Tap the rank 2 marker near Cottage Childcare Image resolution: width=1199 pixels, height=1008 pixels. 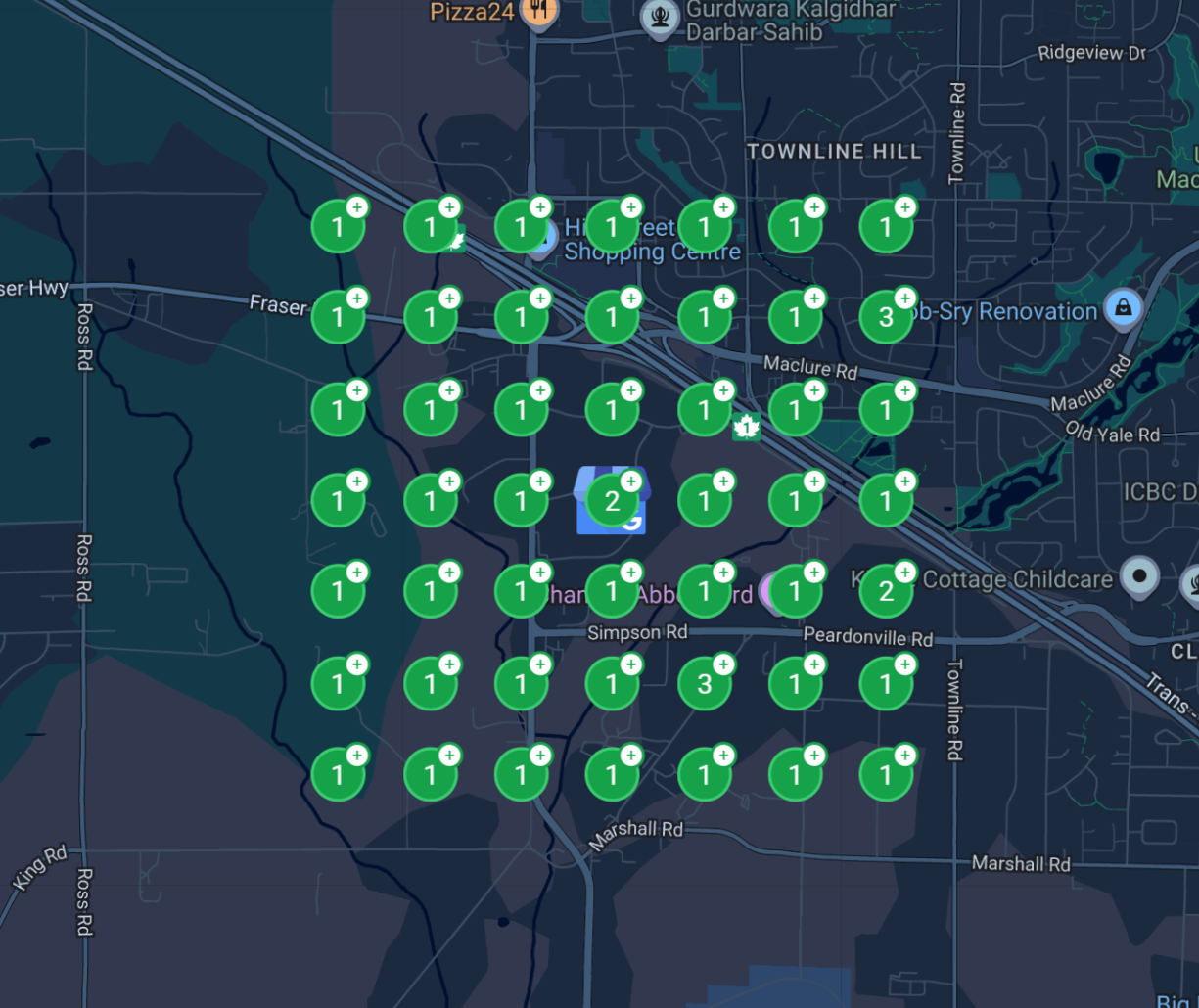coord(885,592)
